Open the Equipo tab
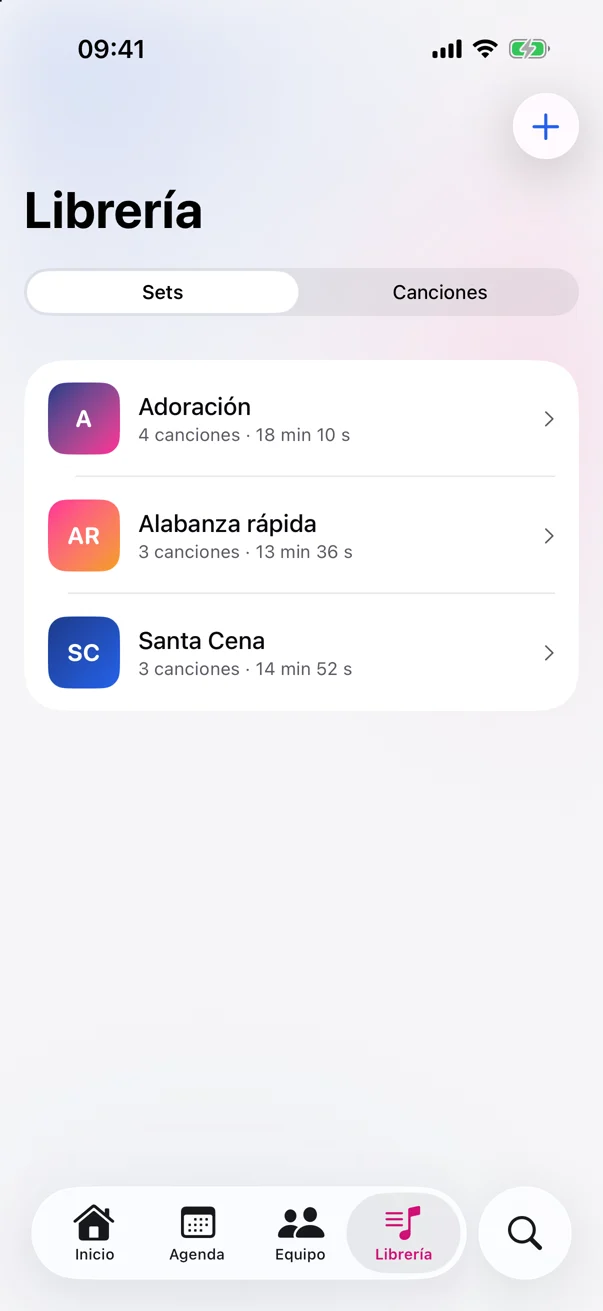 pyautogui.click(x=300, y=1233)
